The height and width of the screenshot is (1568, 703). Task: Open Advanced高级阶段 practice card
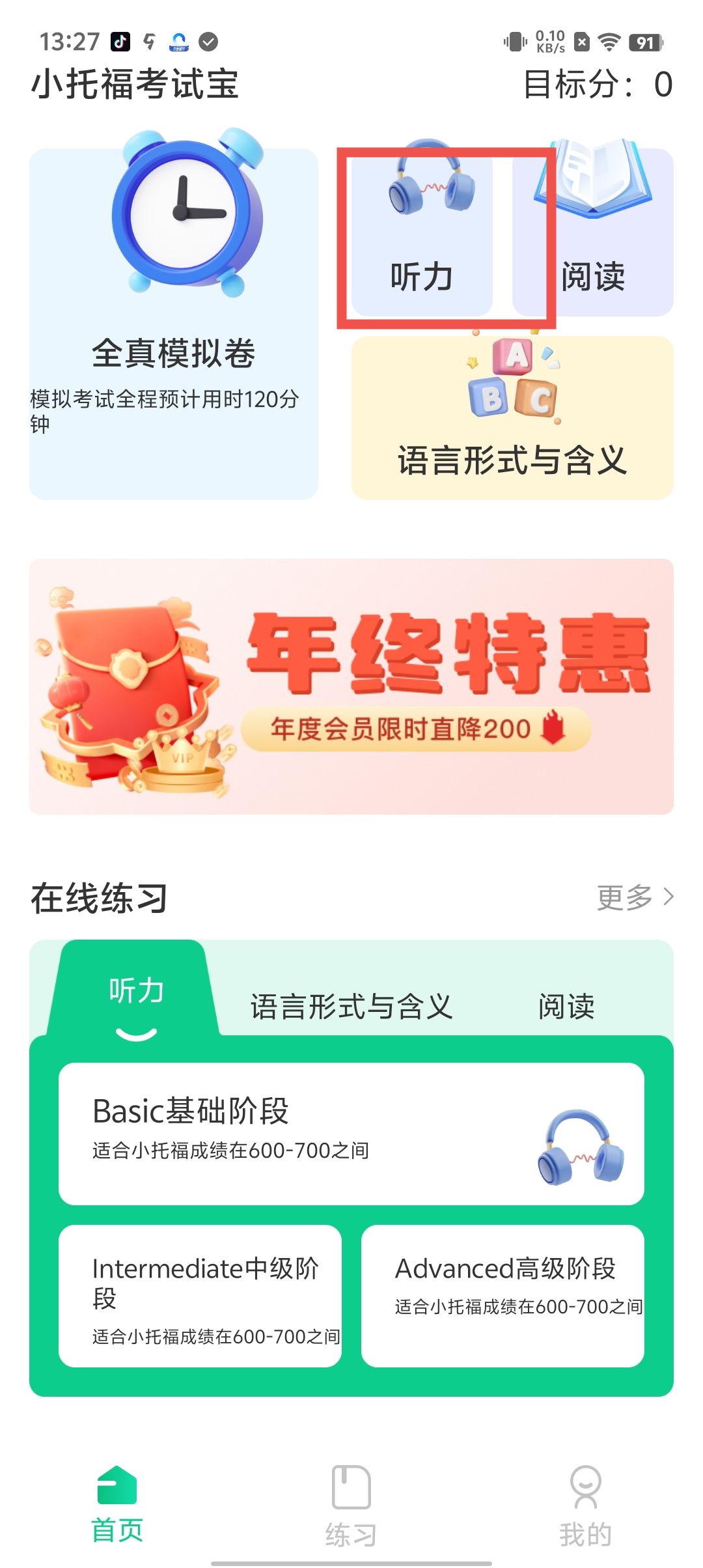pos(503,1296)
